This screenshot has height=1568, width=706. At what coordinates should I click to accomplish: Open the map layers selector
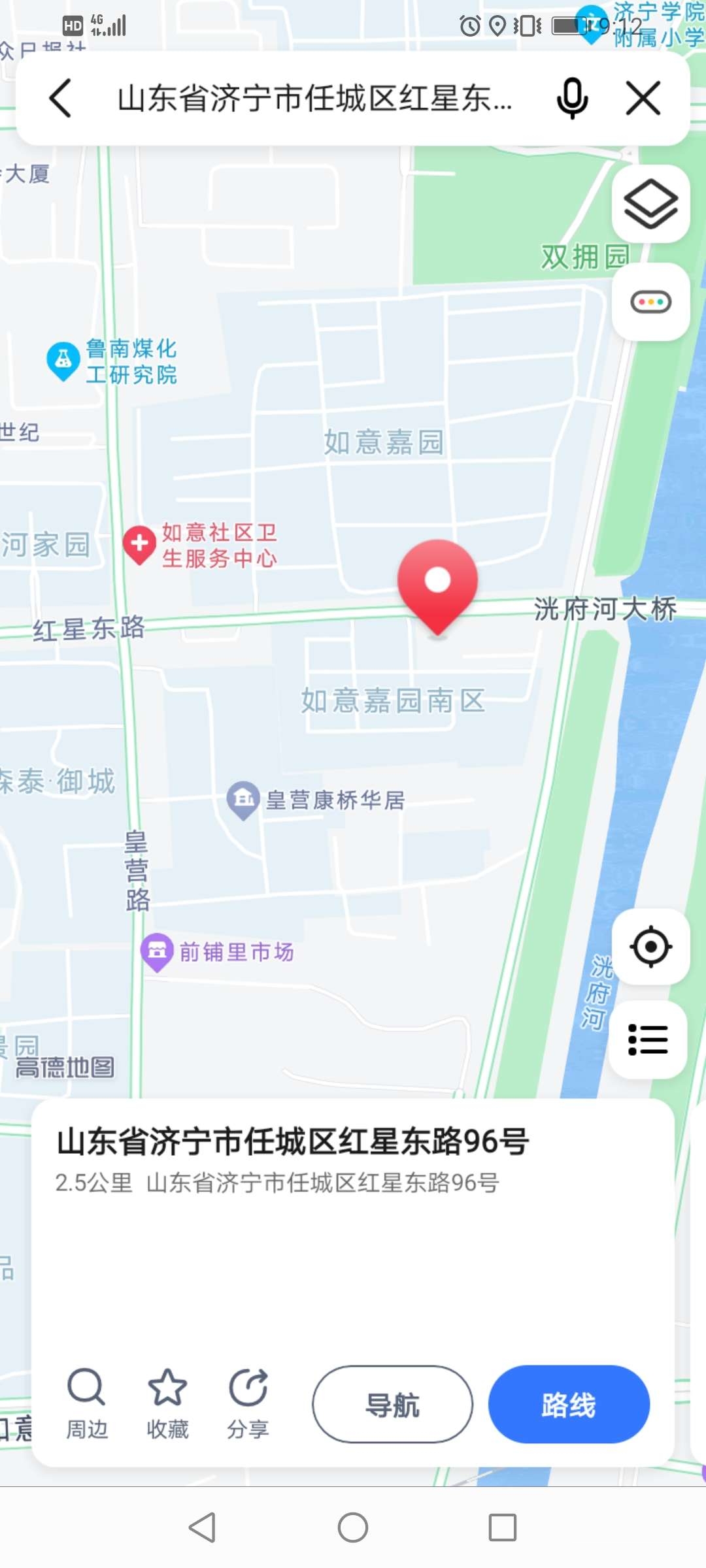(650, 204)
